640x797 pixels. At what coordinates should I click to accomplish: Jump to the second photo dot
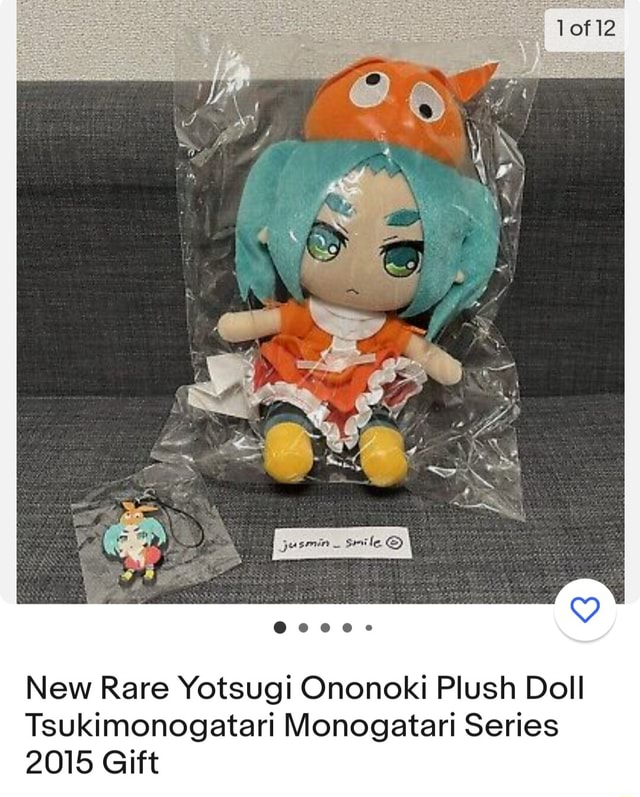(301, 628)
